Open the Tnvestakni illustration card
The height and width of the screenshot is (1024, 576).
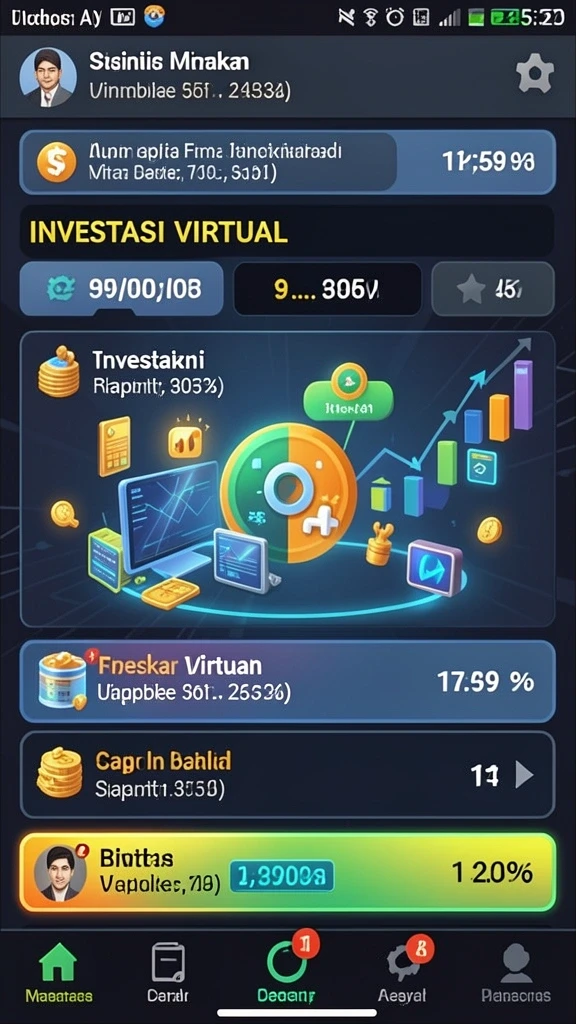287,479
